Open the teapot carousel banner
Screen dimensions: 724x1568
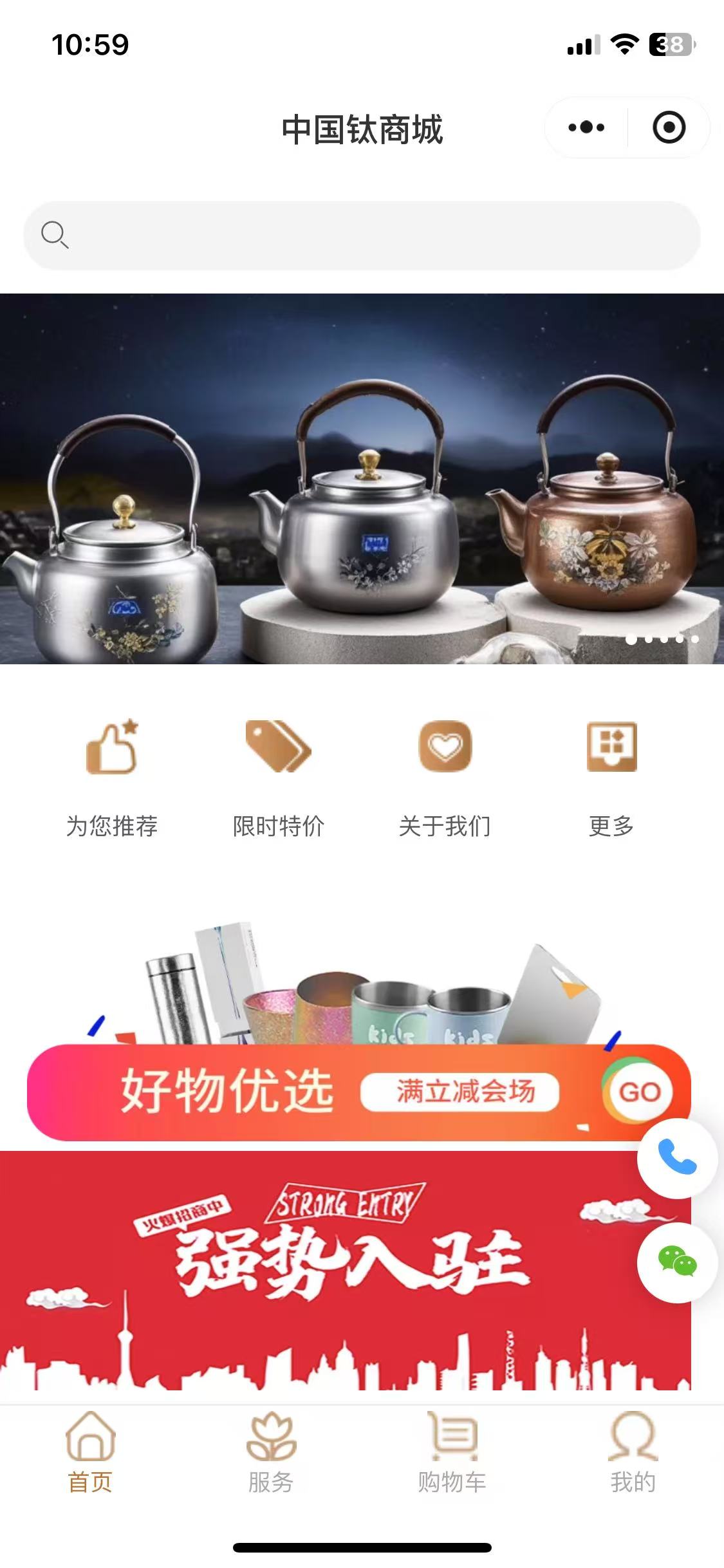point(362,478)
